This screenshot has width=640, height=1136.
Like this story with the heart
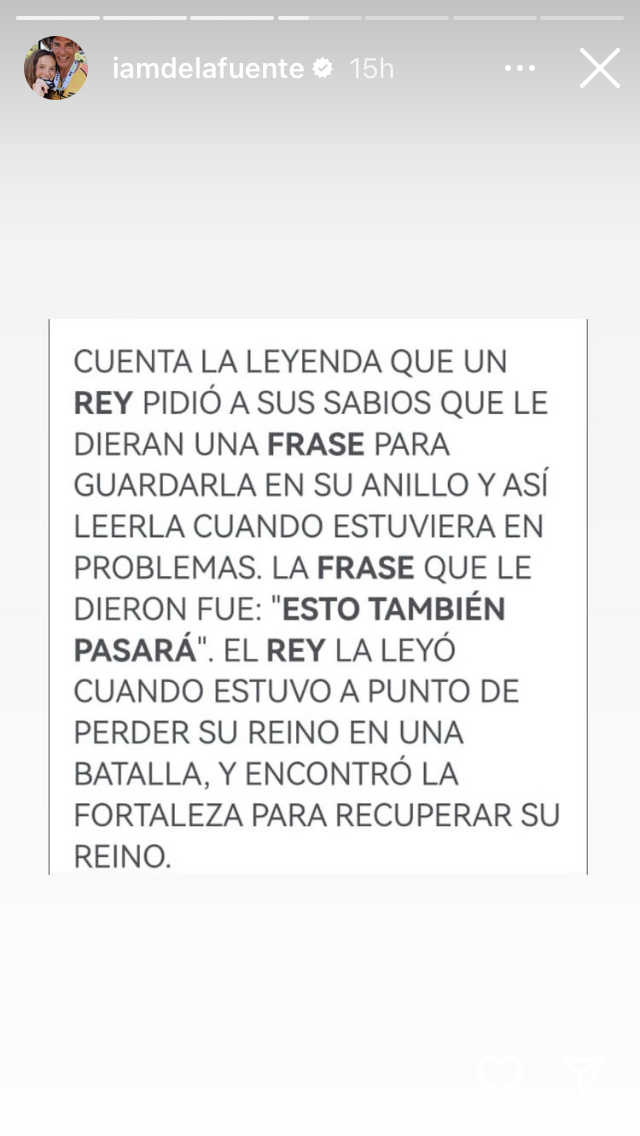(499, 1075)
